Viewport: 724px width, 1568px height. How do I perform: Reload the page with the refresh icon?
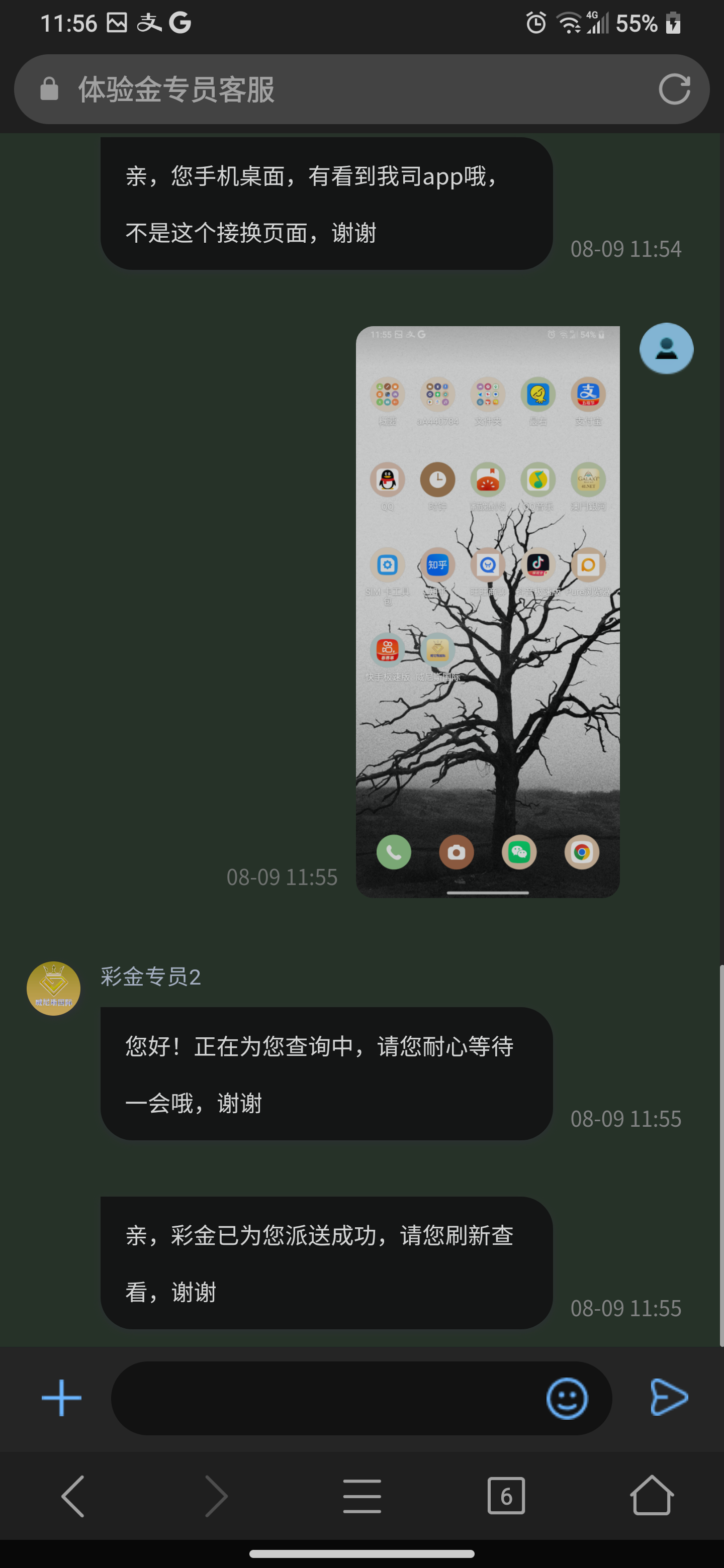tap(674, 89)
